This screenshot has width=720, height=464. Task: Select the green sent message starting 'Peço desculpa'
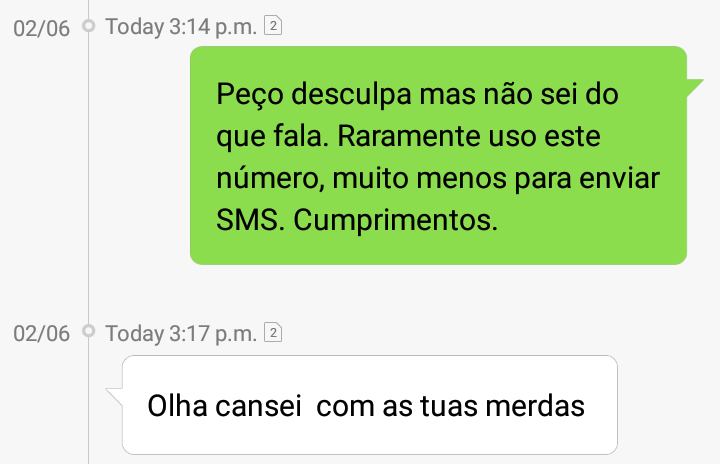(x=438, y=156)
